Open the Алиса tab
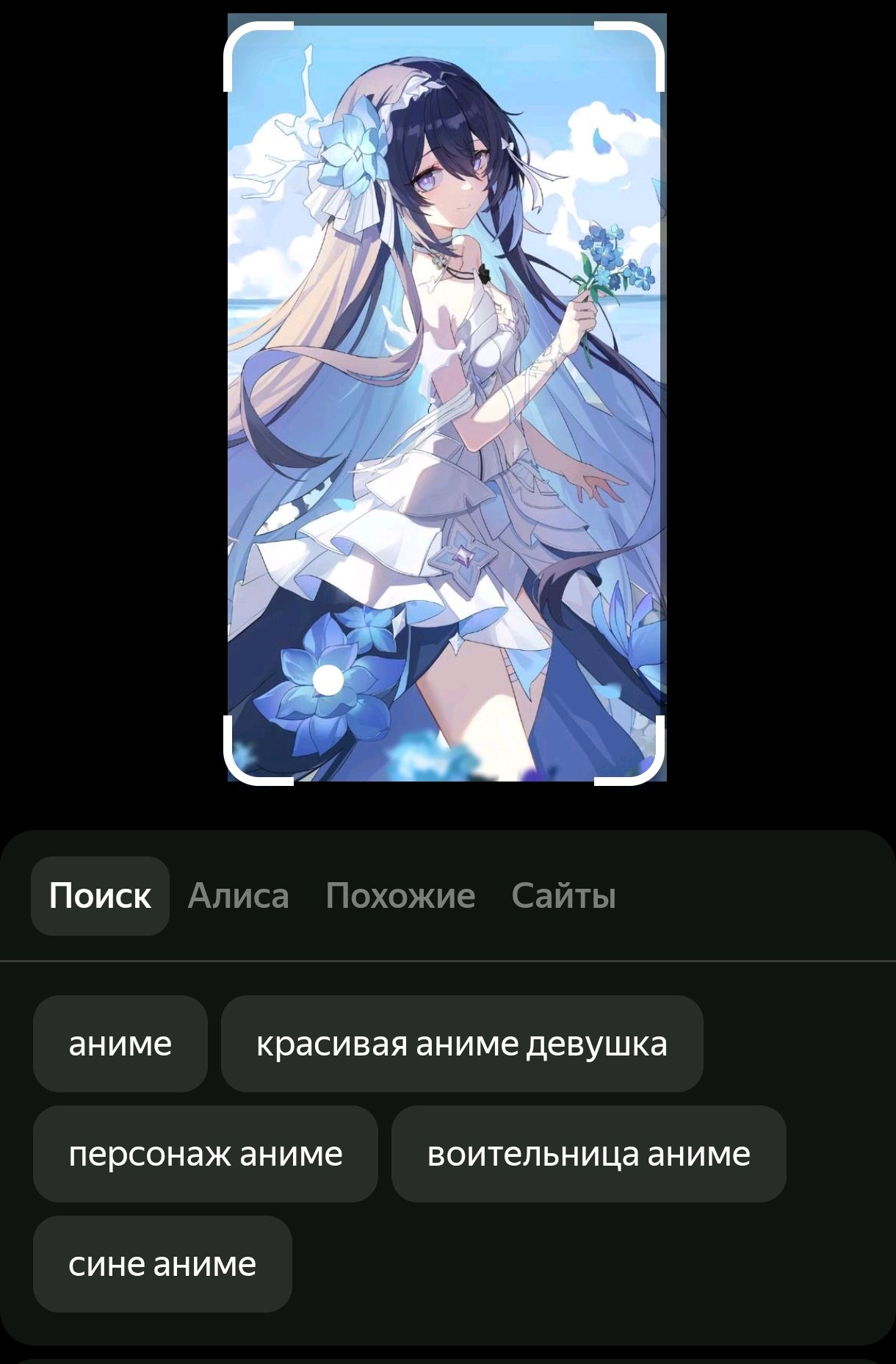 (x=239, y=896)
